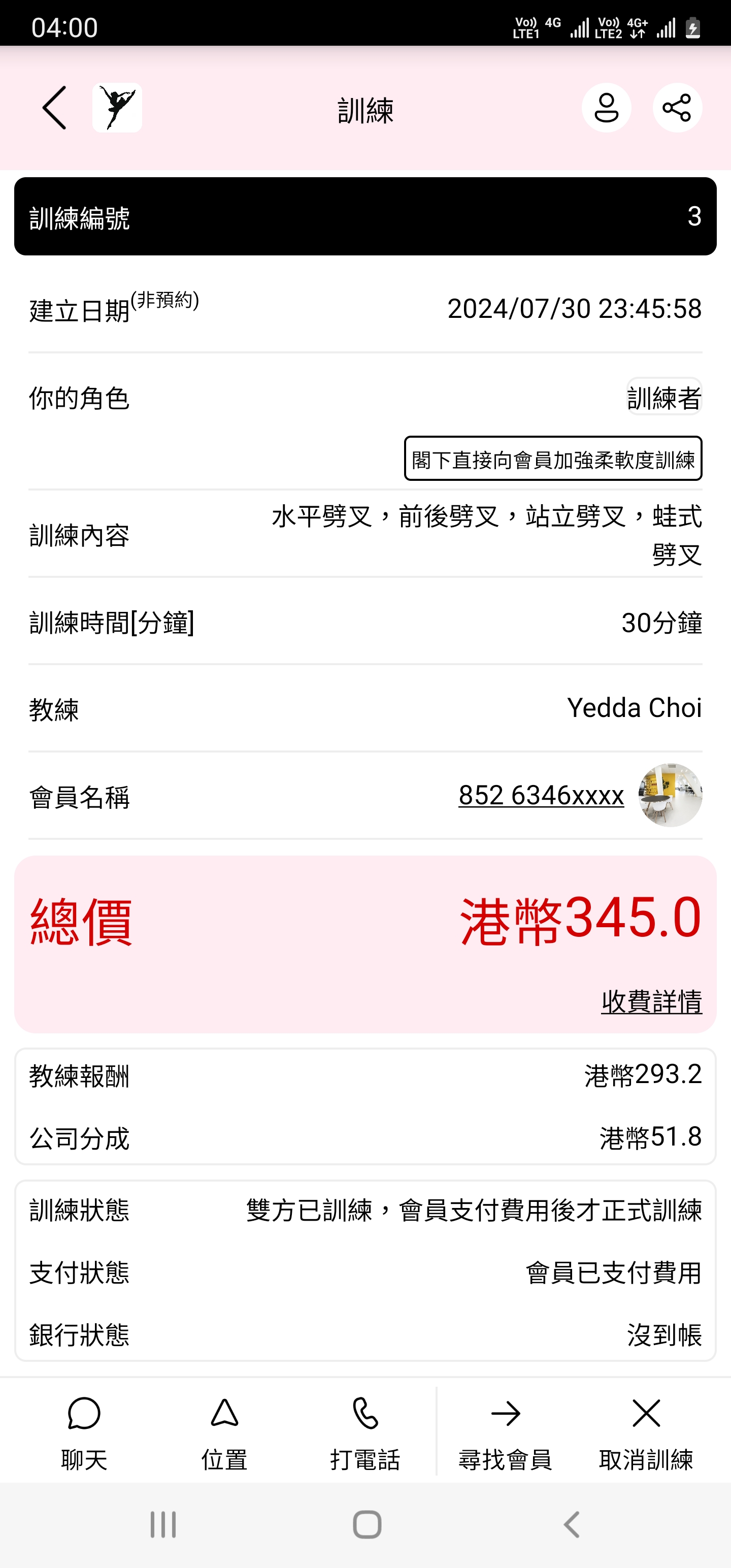Select the ballet dancer app logo
Image resolution: width=731 pixels, height=1568 pixels.
(x=117, y=108)
